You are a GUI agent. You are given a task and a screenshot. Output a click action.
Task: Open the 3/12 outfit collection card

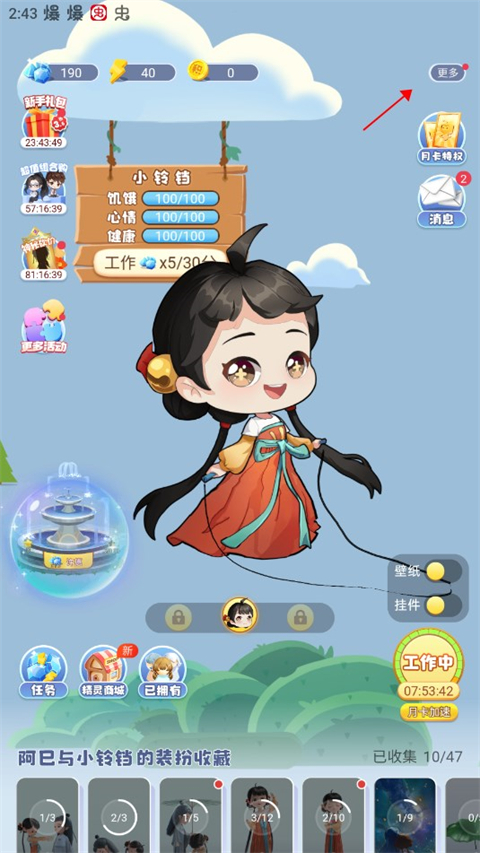262,815
